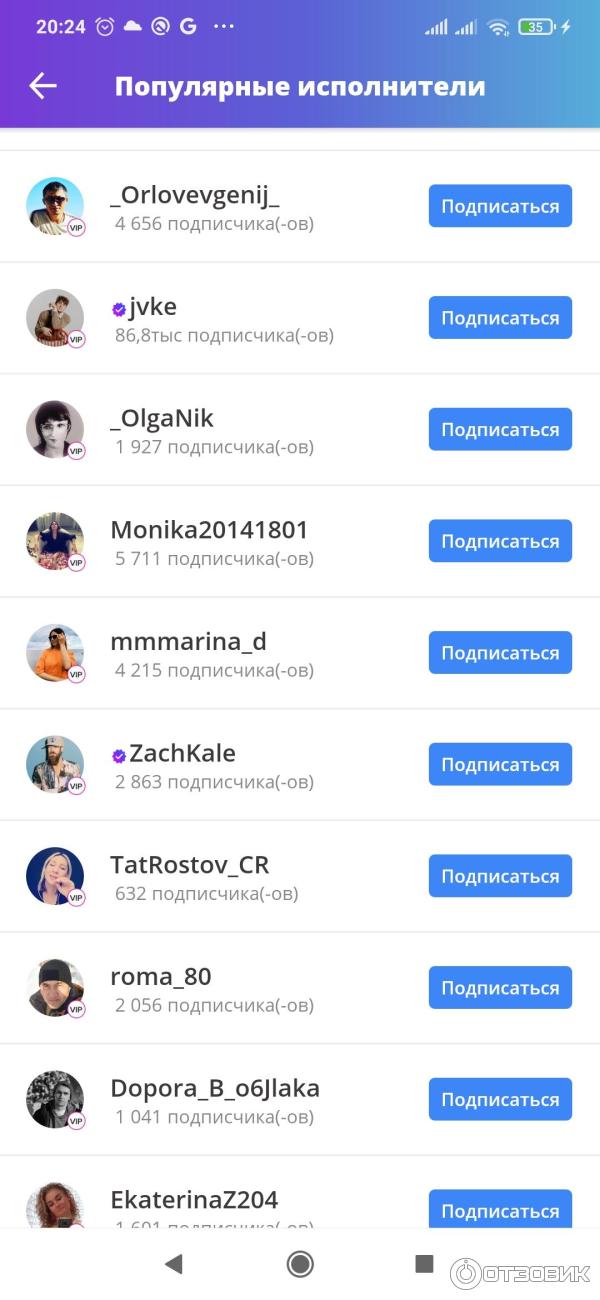The height and width of the screenshot is (1300, 600).
Task: Subscribe to _OlgaNik
Action: (500, 430)
